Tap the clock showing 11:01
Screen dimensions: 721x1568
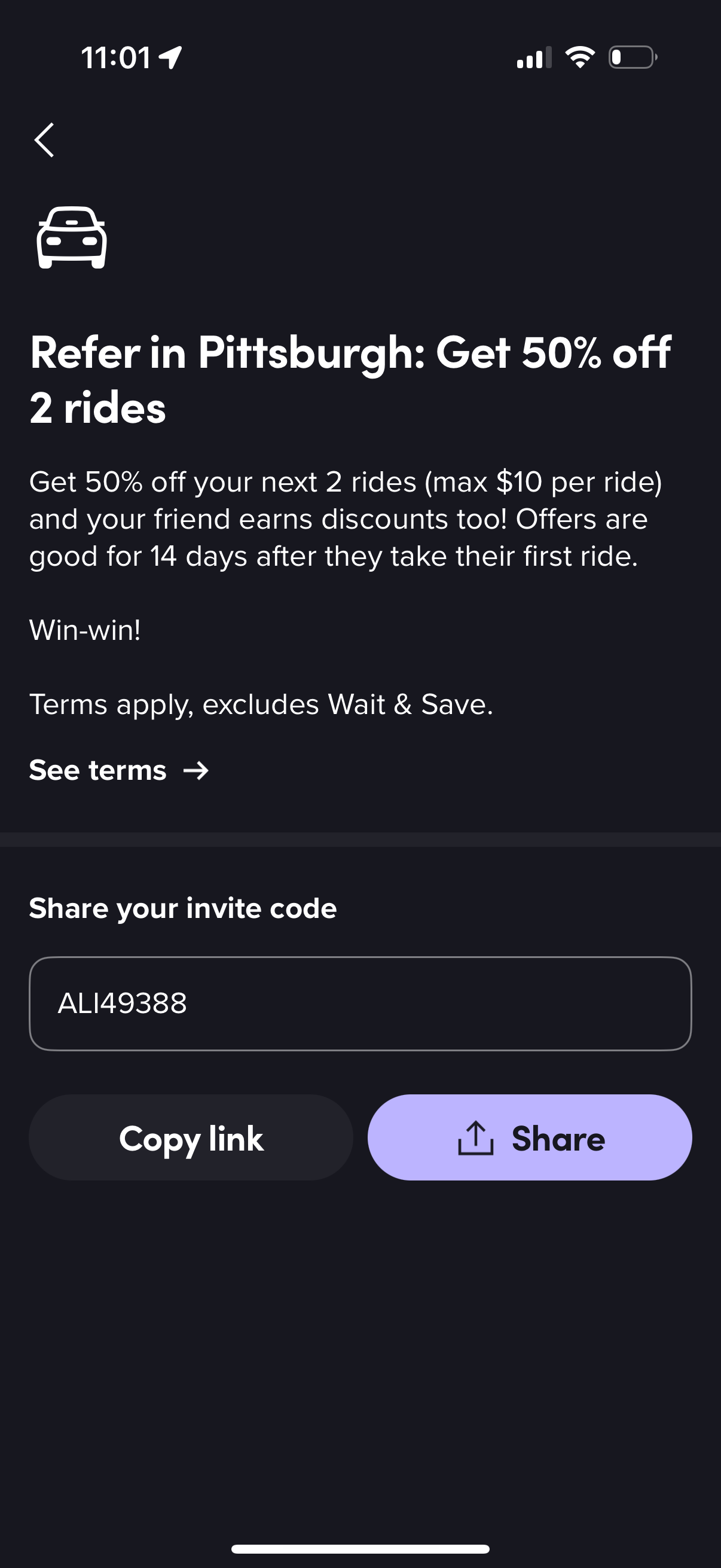(115, 57)
